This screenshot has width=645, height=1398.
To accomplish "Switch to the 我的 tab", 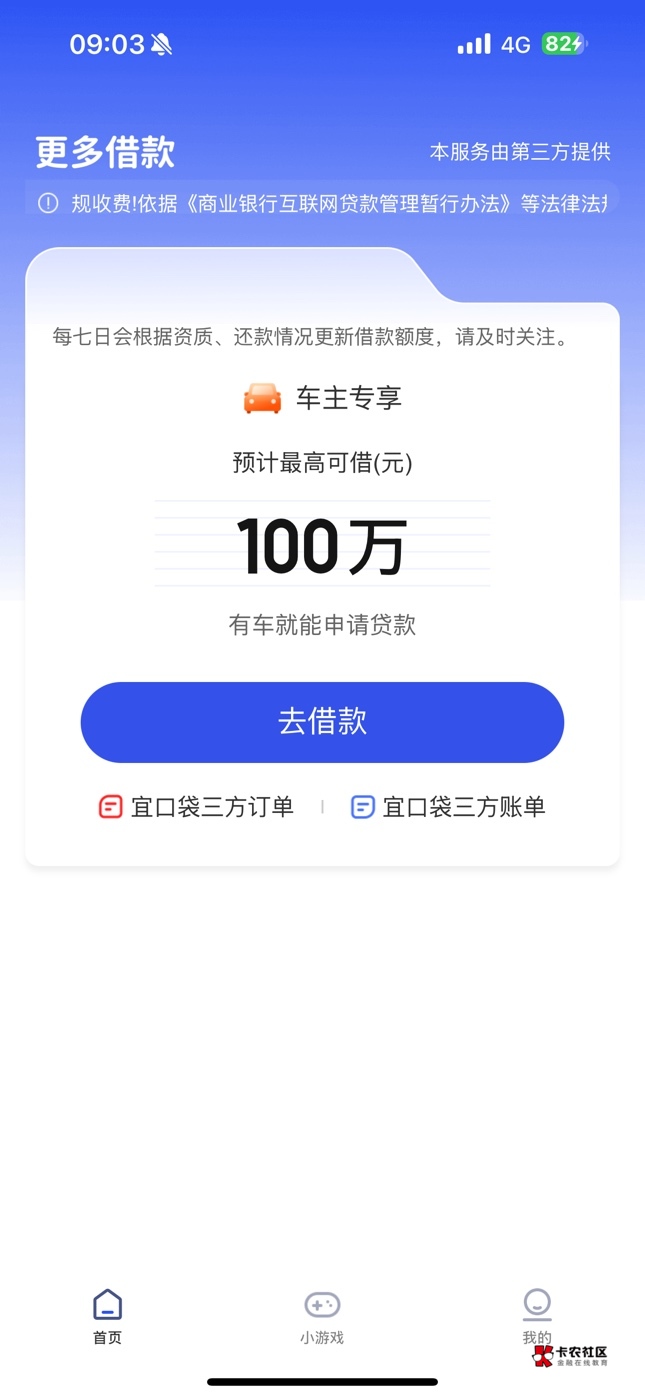I will [536, 1316].
